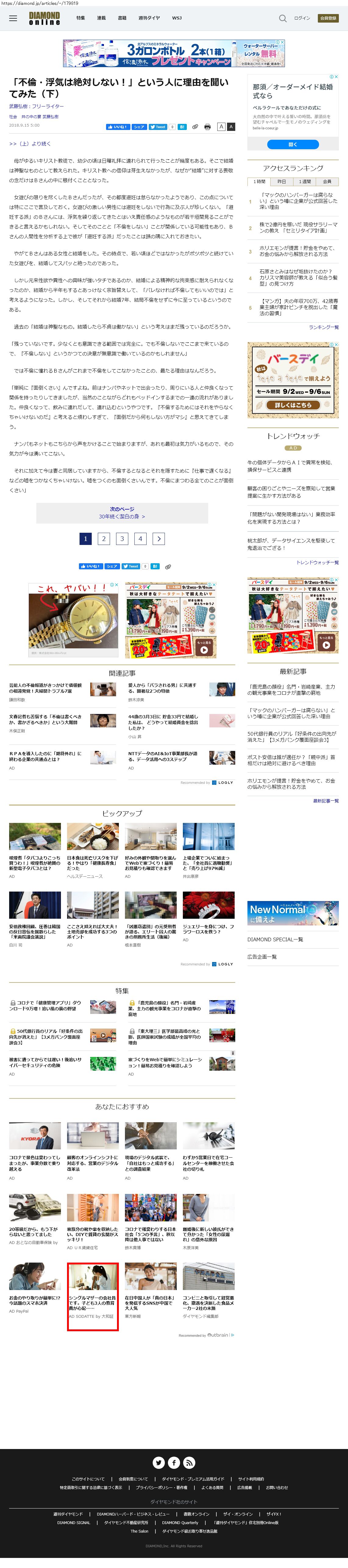Print this article

point(208,127)
